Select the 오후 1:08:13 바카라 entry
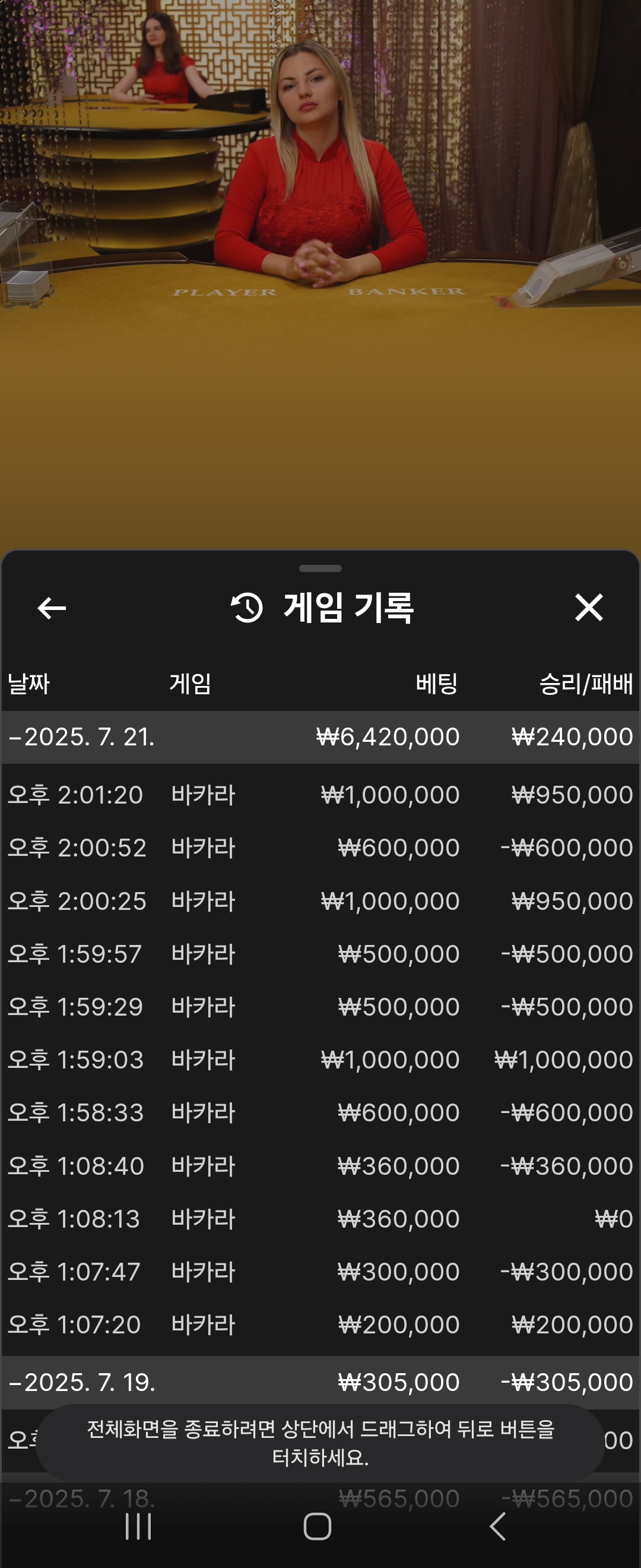The height and width of the screenshot is (1568, 641). tap(320, 1219)
